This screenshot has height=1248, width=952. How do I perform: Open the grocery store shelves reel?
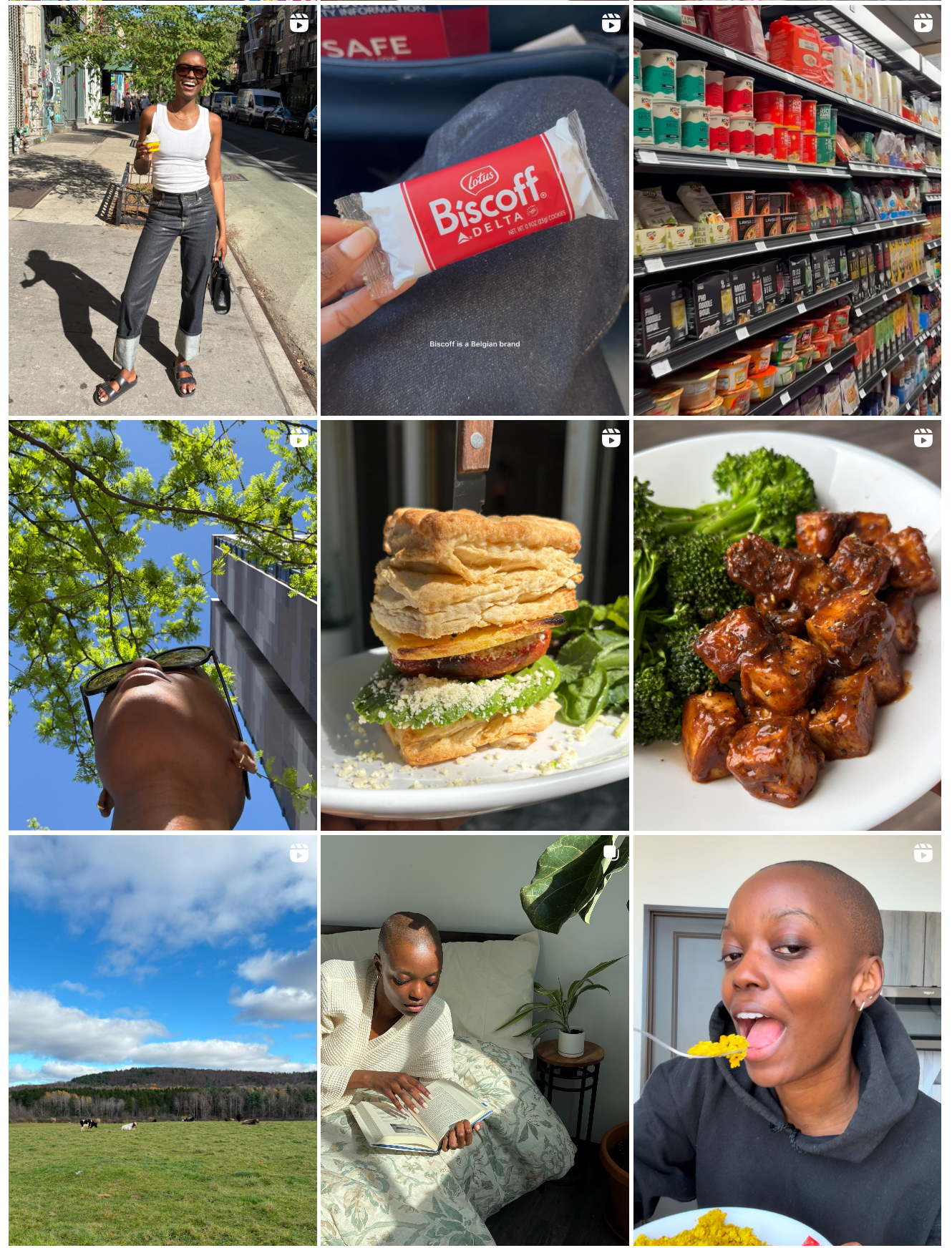point(787,210)
